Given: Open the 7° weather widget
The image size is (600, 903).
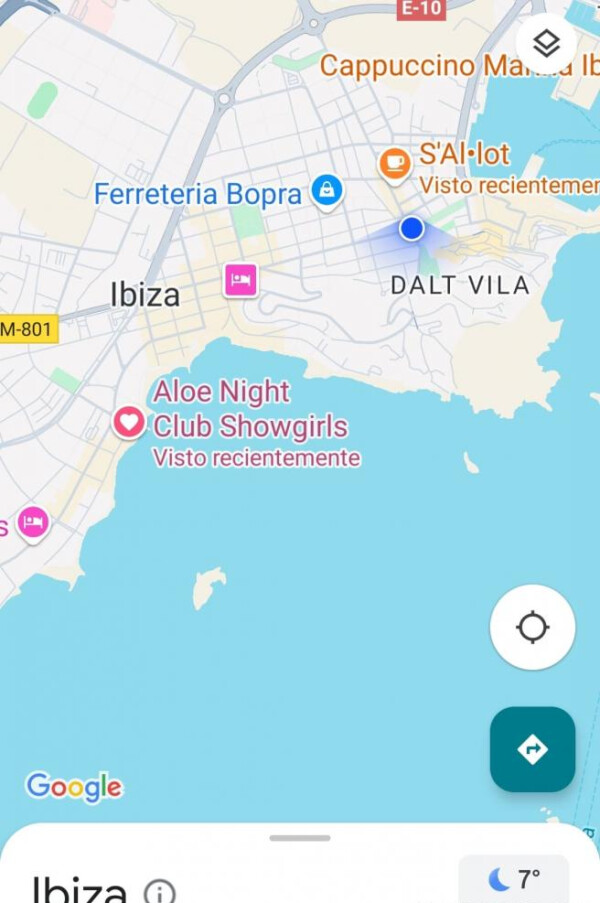Looking at the screenshot, I should 514,879.
